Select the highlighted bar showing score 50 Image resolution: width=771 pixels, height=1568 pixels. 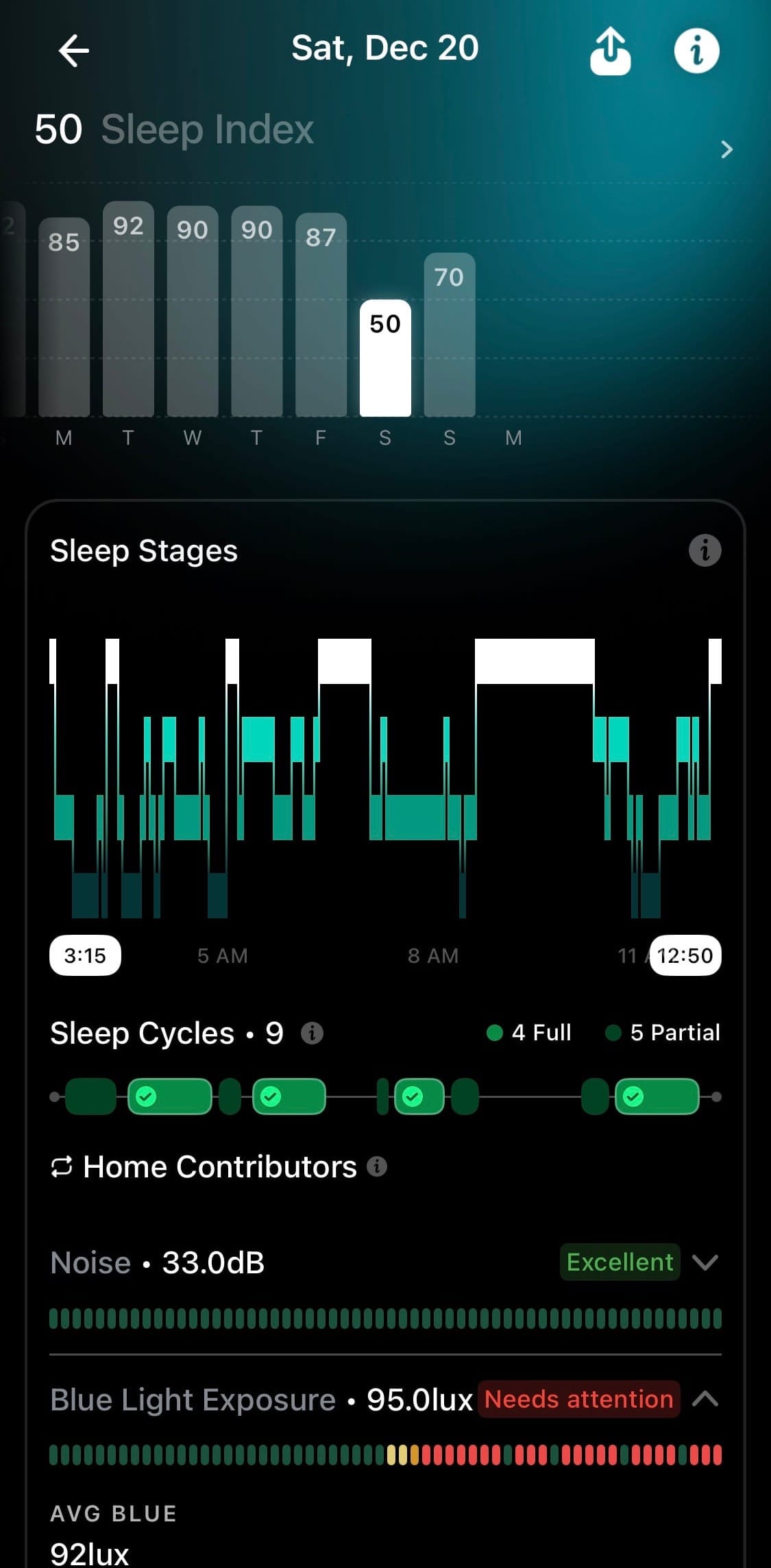(x=385, y=358)
